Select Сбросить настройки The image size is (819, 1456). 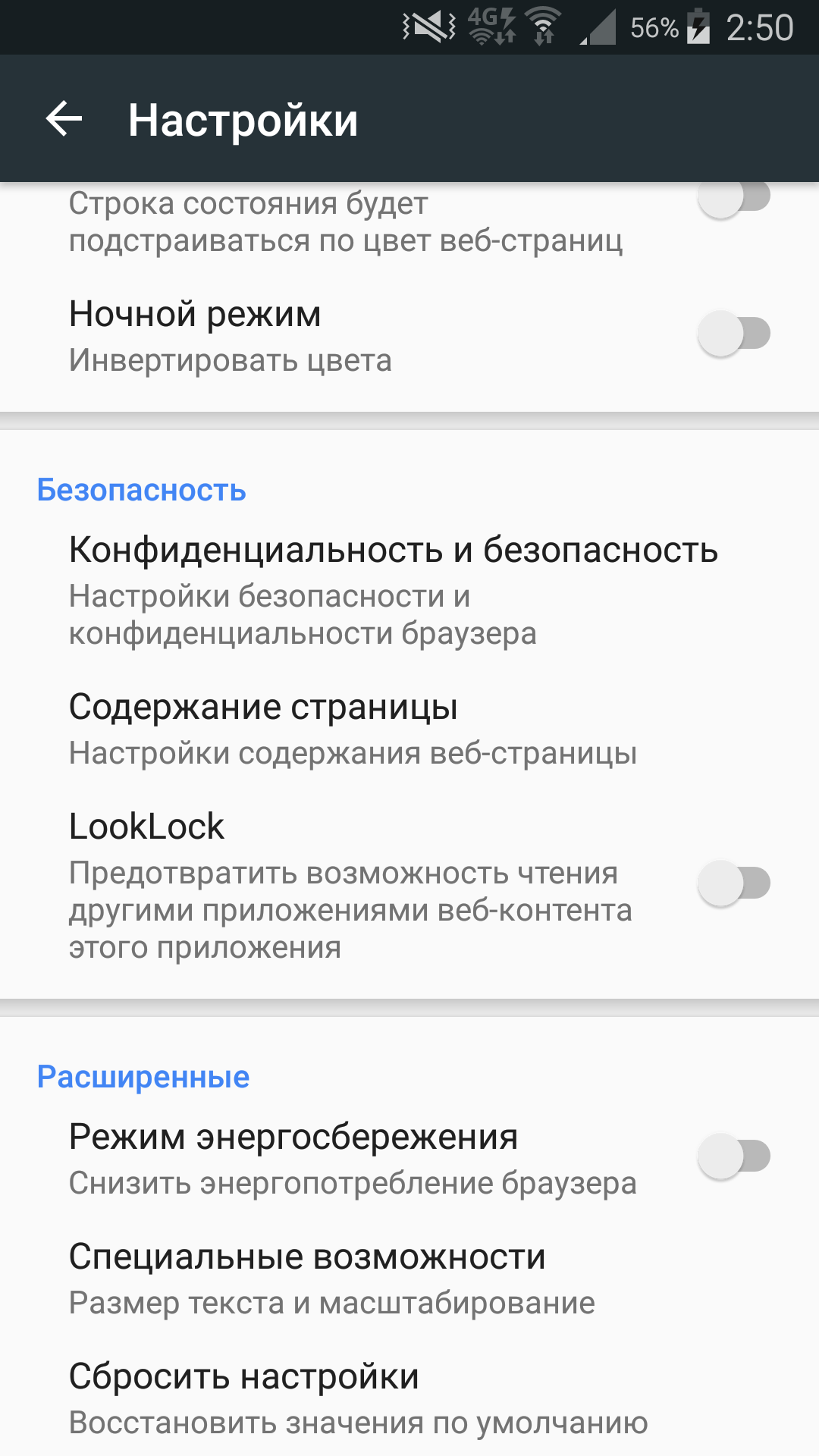click(x=409, y=1398)
